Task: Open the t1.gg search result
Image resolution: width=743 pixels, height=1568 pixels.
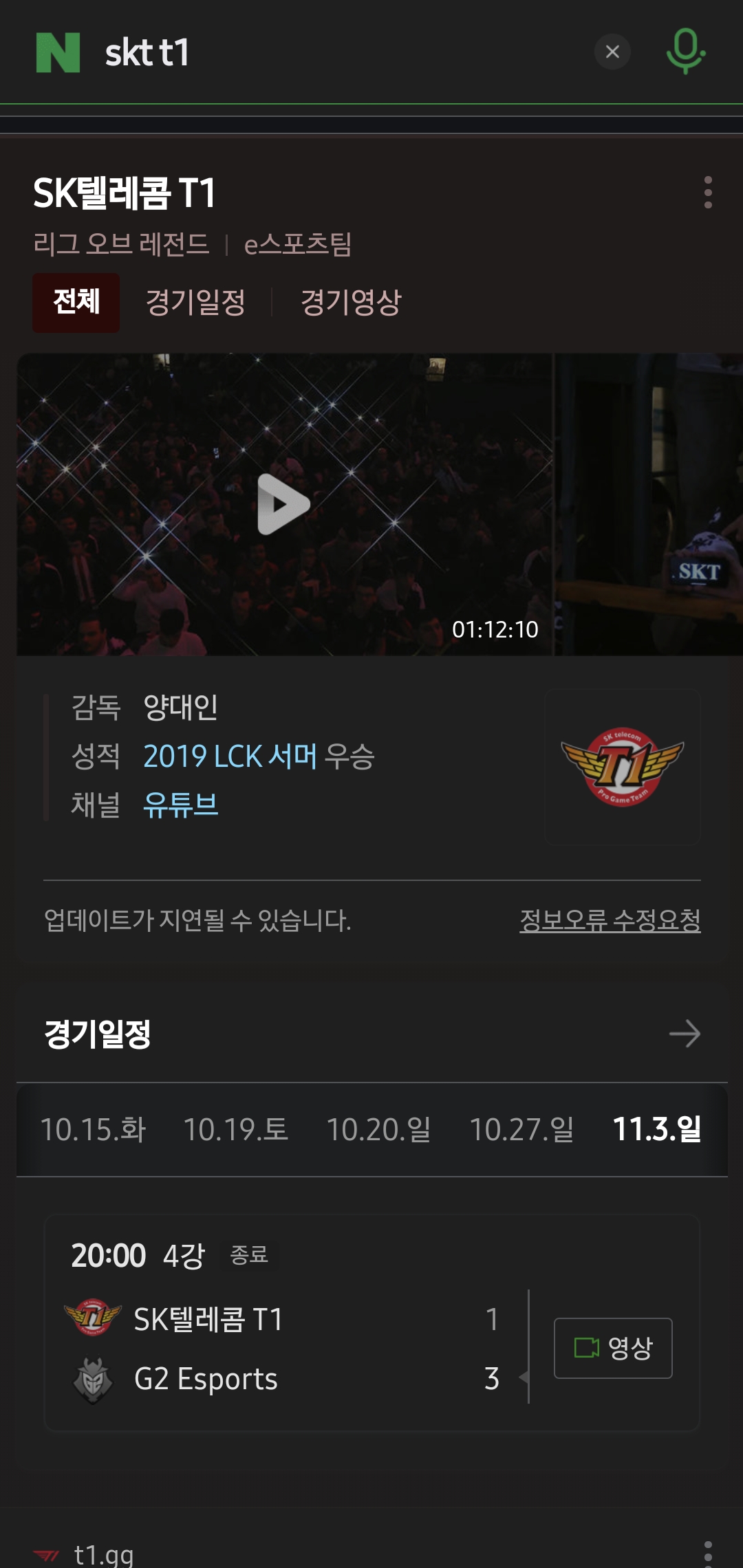Action: click(x=103, y=1554)
